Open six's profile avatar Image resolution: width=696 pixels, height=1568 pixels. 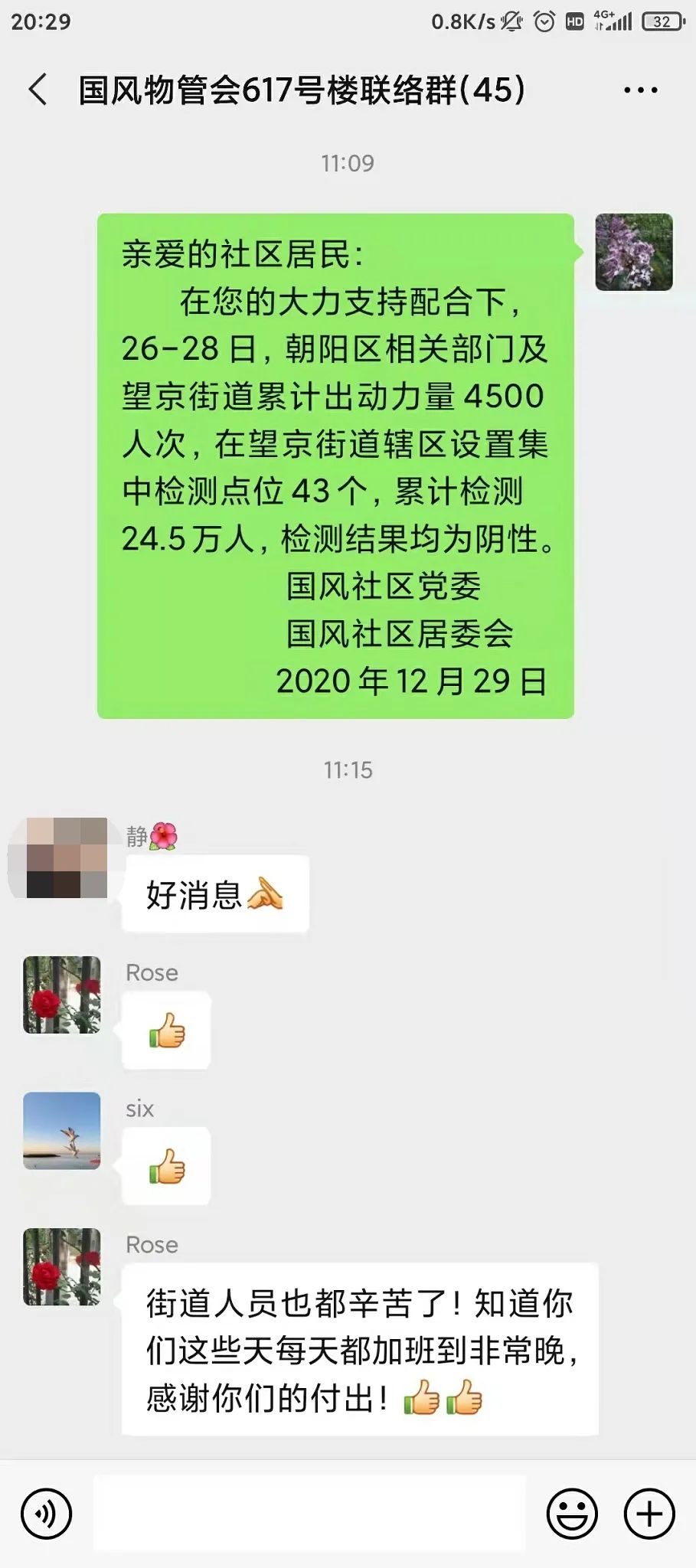pos(61,1130)
